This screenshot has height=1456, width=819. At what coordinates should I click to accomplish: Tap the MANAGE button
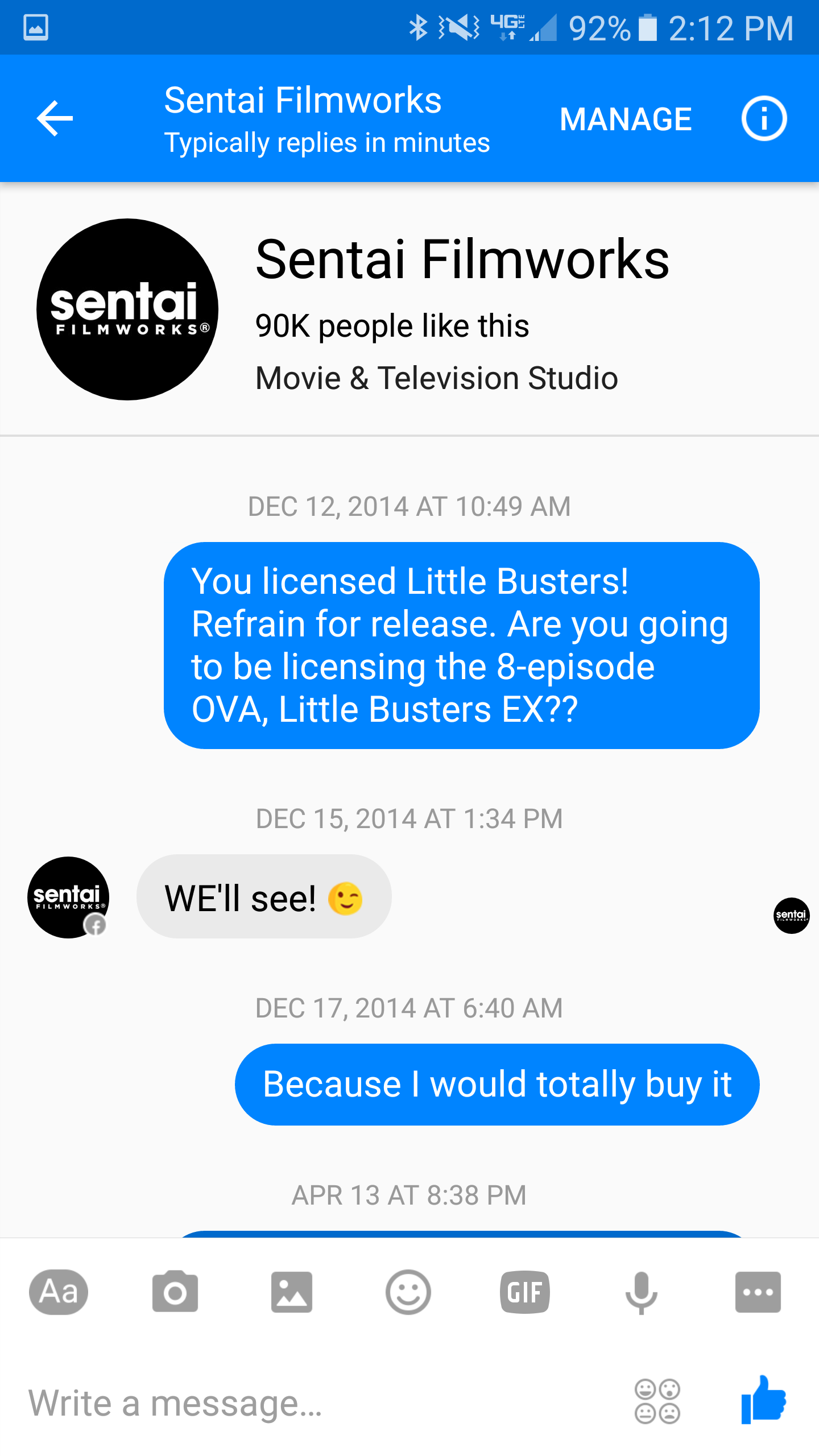click(626, 119)
